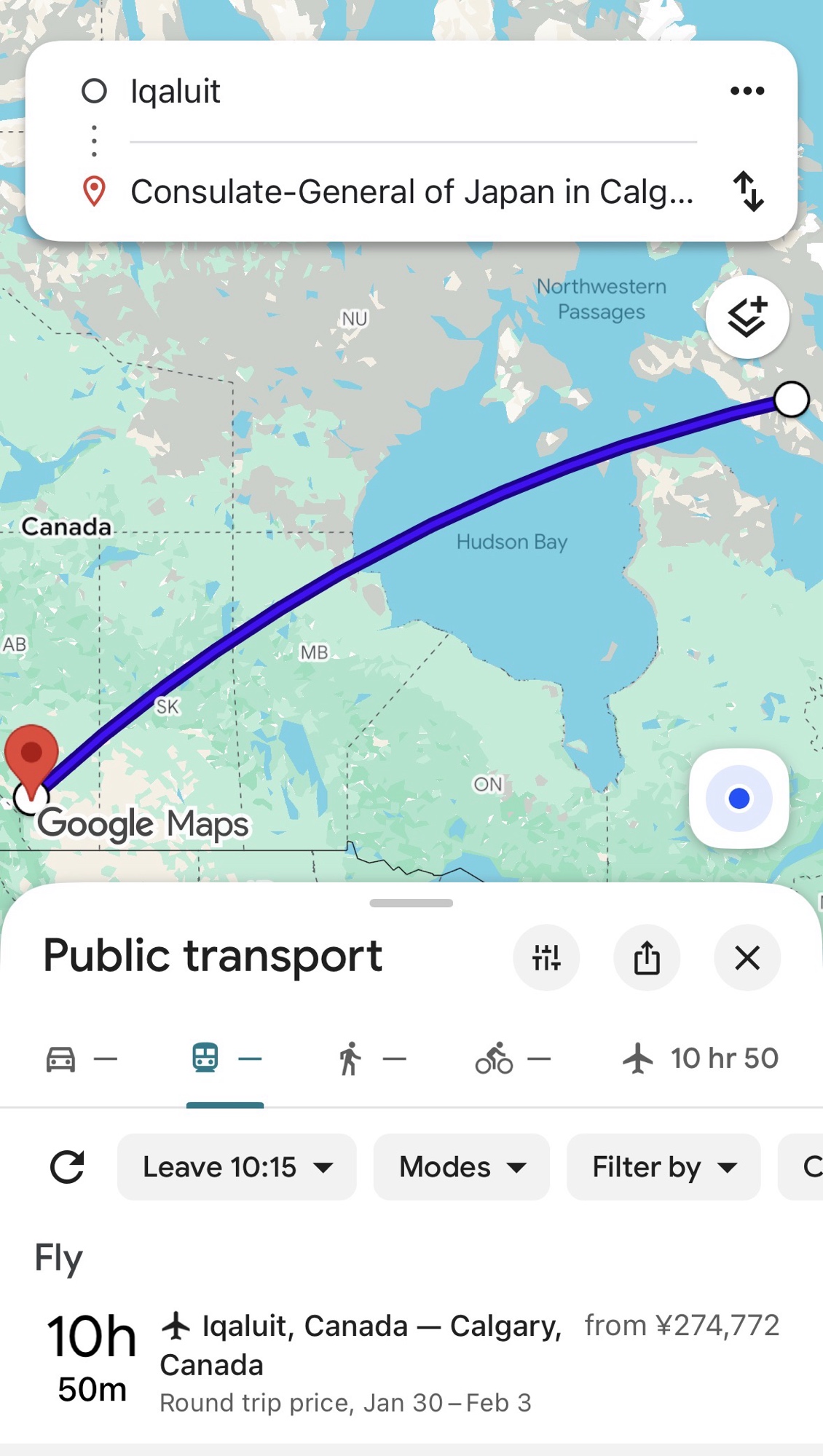Image resolution: width=823 pixels, height=1456 pixels.
Task: Expand the Filter by dropdown
Action: 663,1167
